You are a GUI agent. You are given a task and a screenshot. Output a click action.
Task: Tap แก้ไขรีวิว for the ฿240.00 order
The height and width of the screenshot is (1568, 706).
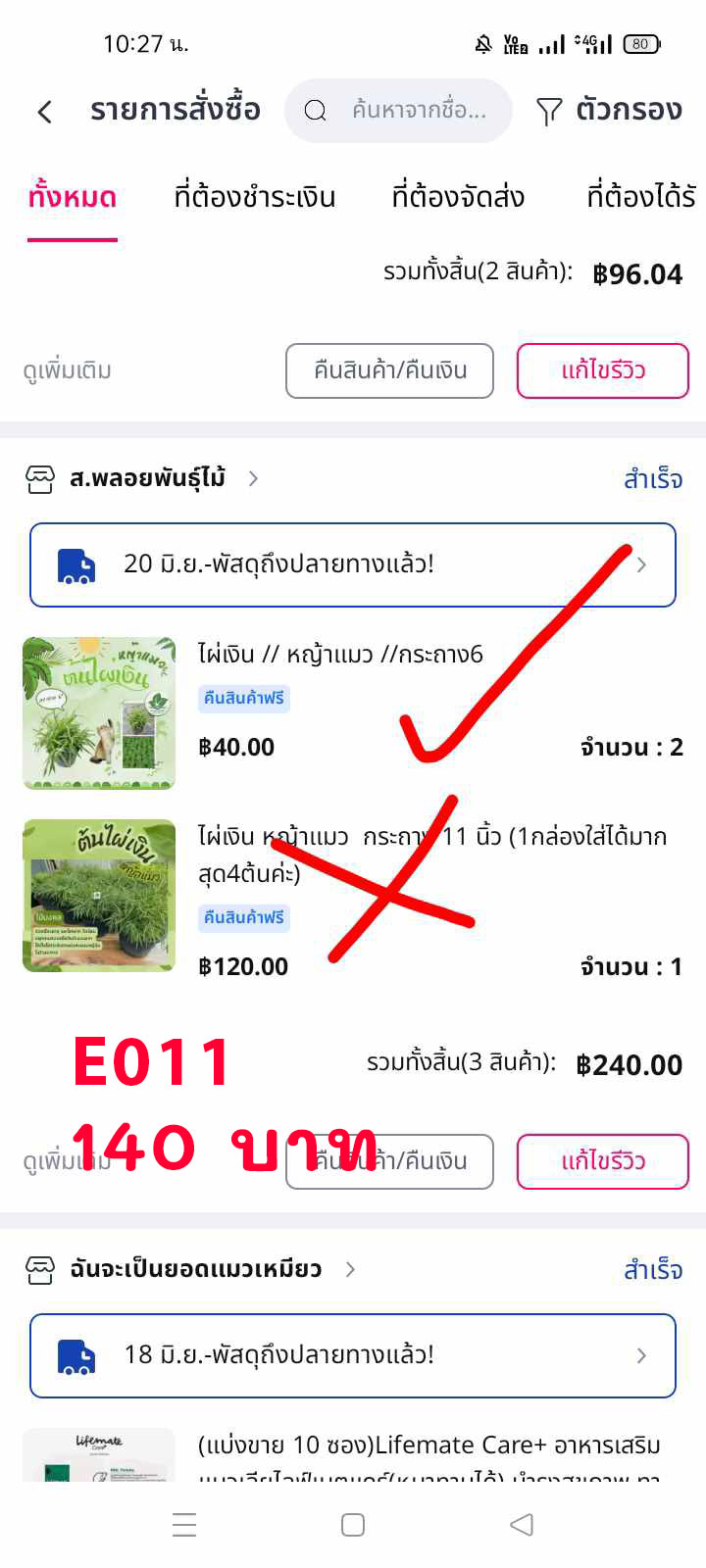click(x=603, y=1161)
